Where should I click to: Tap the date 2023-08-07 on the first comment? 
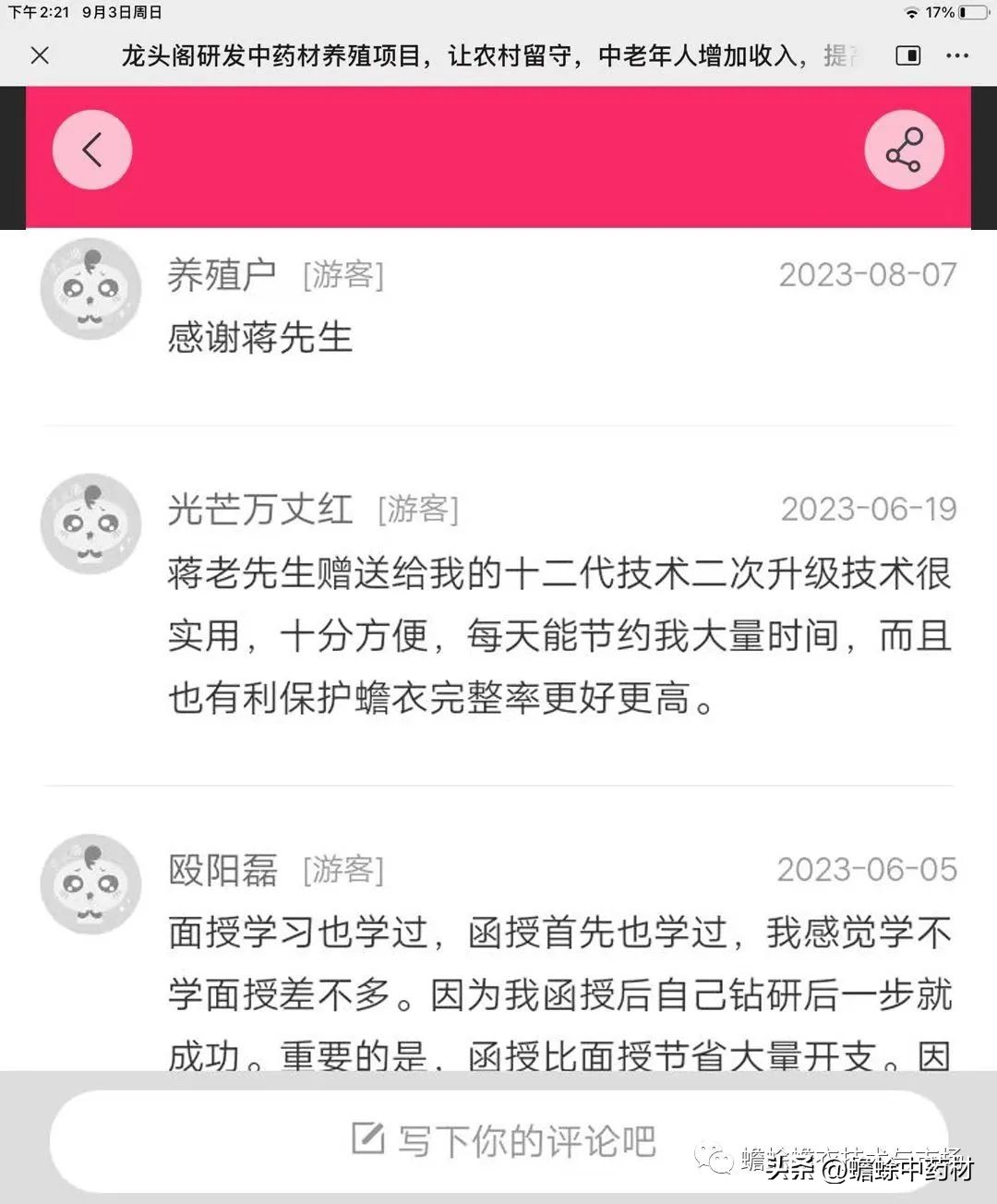click(868, 273)
